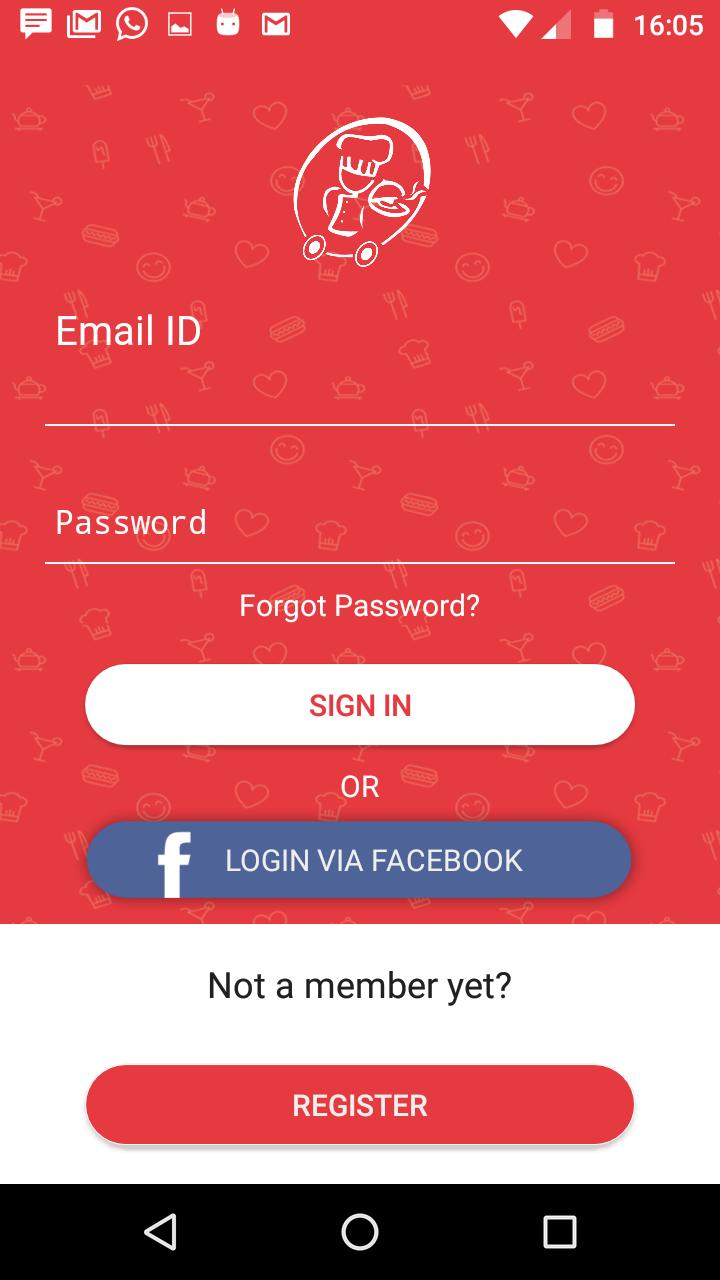Viewport: 720px width, 1280px height.
Task: Log in via Facebook
Action: point(360,860)
